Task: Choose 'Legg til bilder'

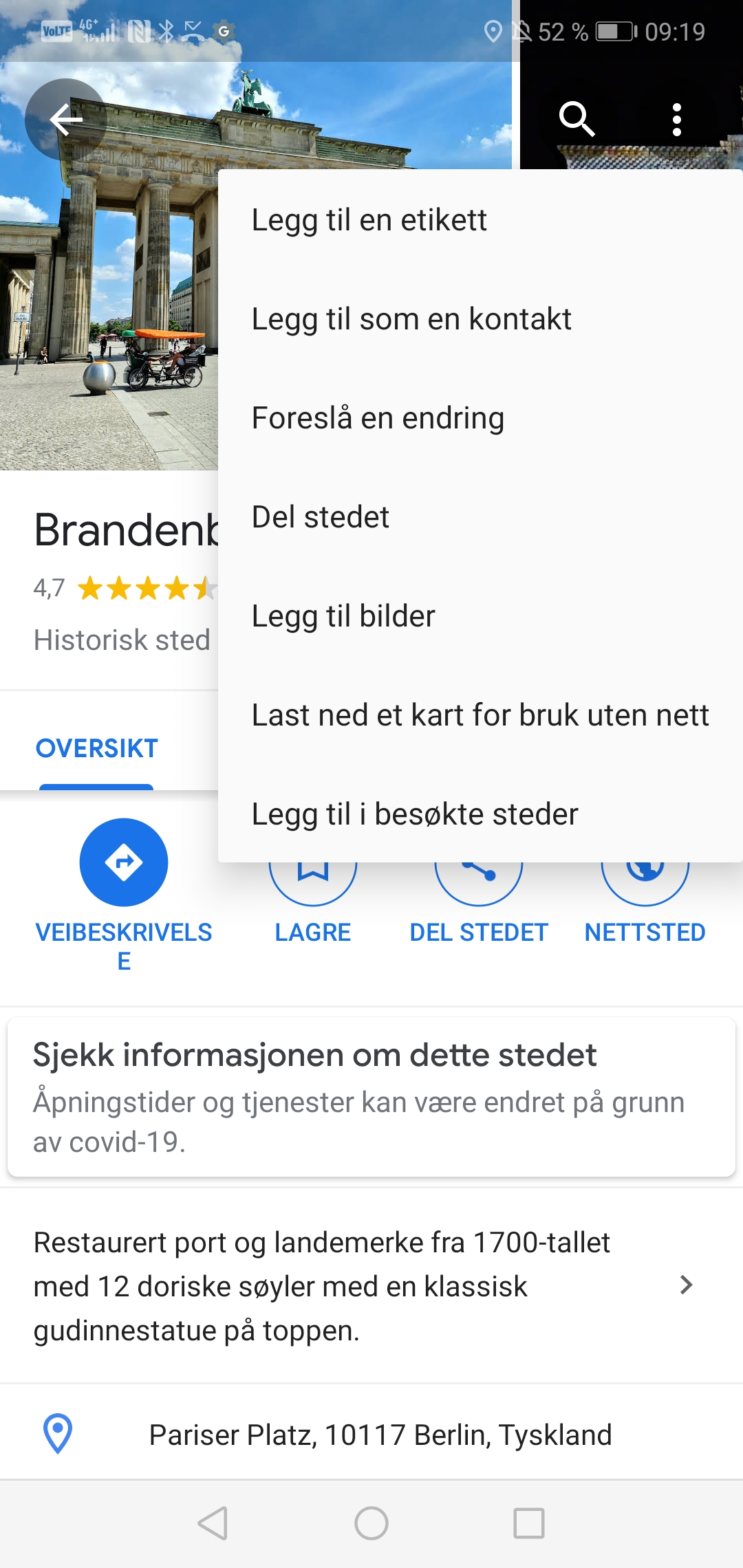Action: 343,616
